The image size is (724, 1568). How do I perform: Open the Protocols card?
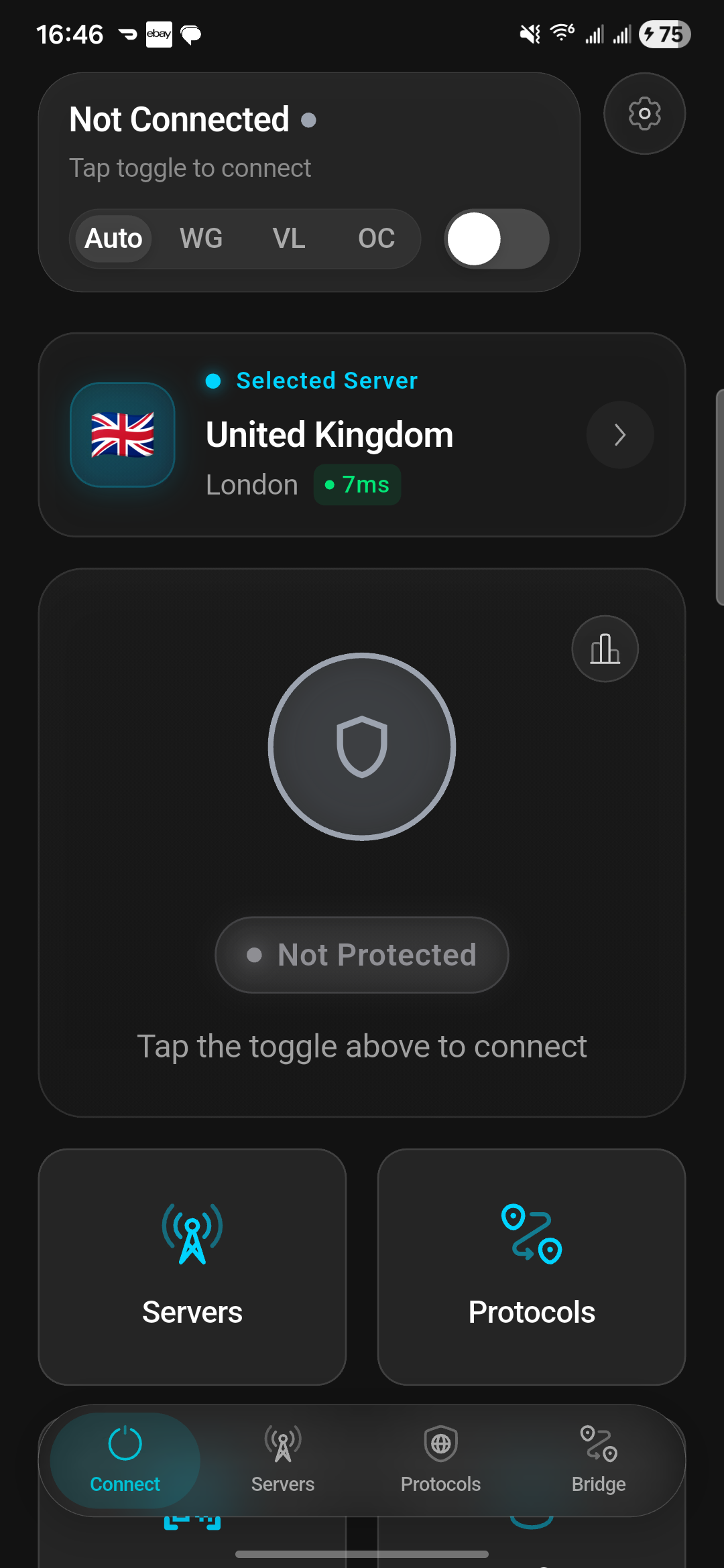(x=532, y=1266)
